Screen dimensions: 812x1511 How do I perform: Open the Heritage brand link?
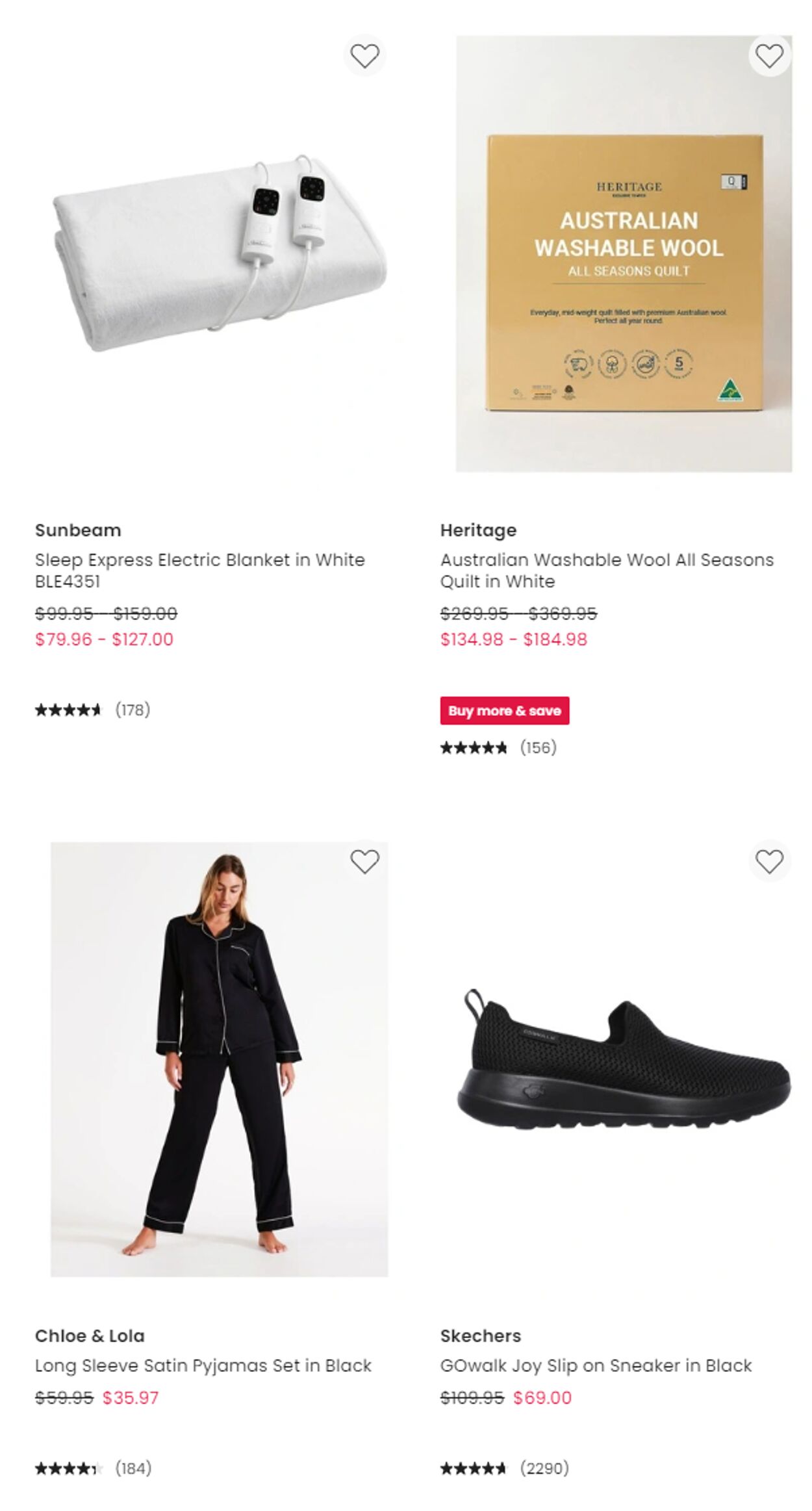478,530
